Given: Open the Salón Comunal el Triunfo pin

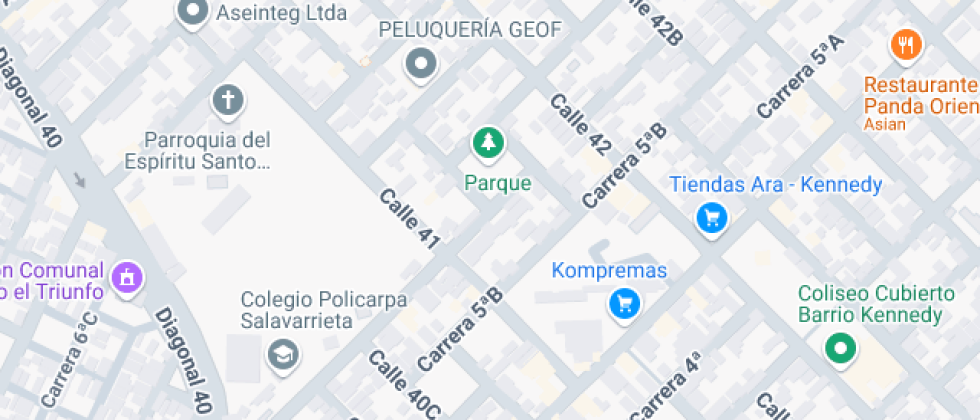Looking at the screenshot, I should click(x=127, y=277).
